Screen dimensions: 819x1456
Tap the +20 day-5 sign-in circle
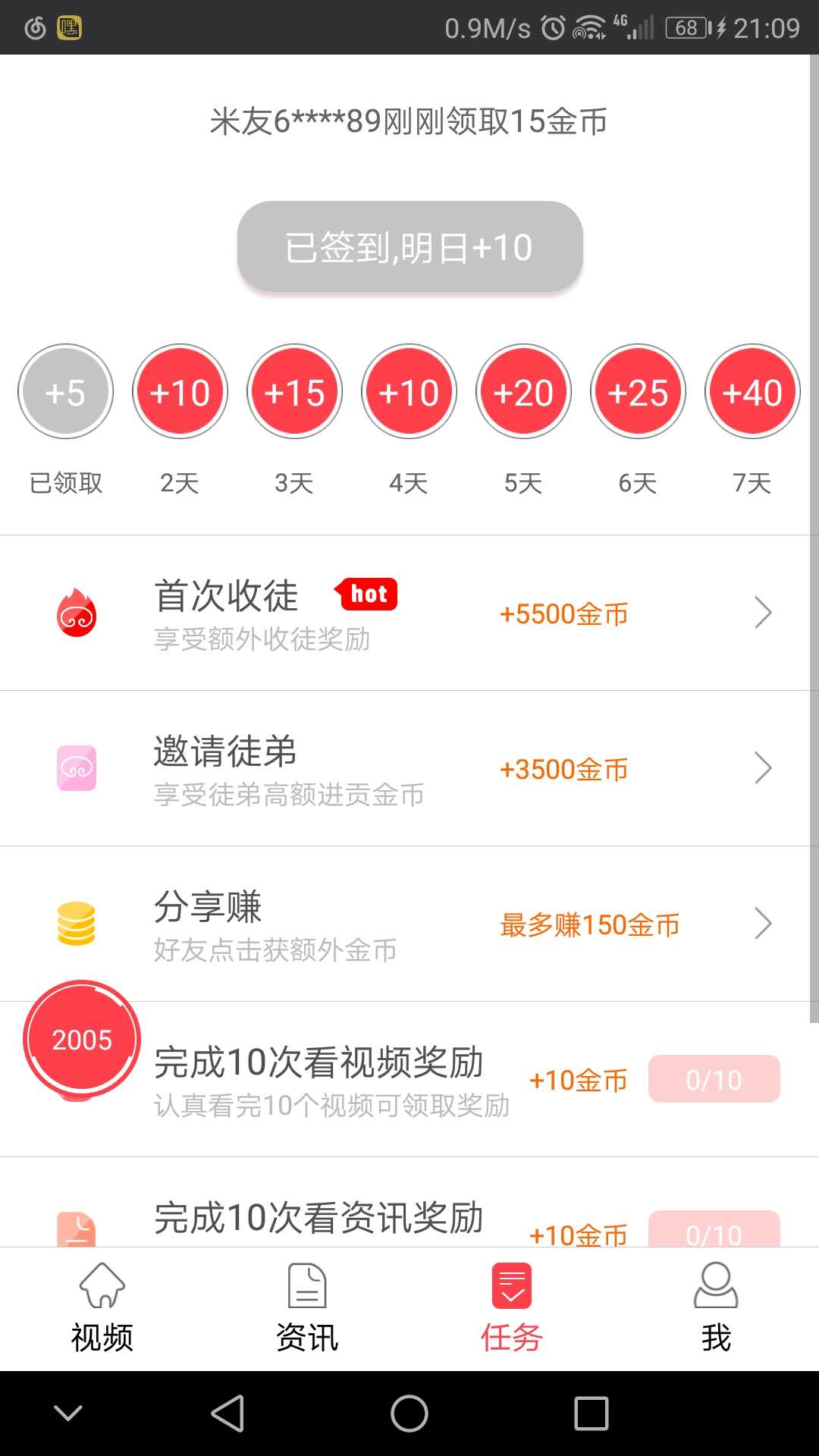point(522,392)
